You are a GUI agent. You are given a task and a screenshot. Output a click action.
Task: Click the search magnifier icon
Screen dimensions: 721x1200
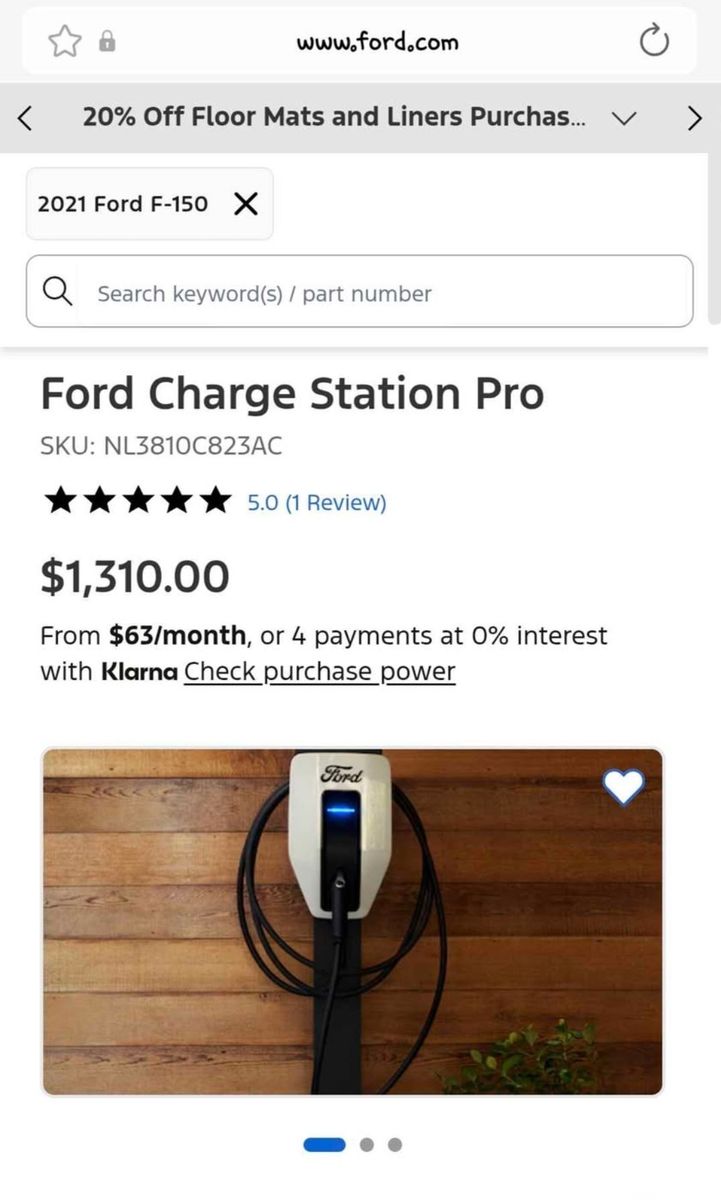tap(57, 291)
